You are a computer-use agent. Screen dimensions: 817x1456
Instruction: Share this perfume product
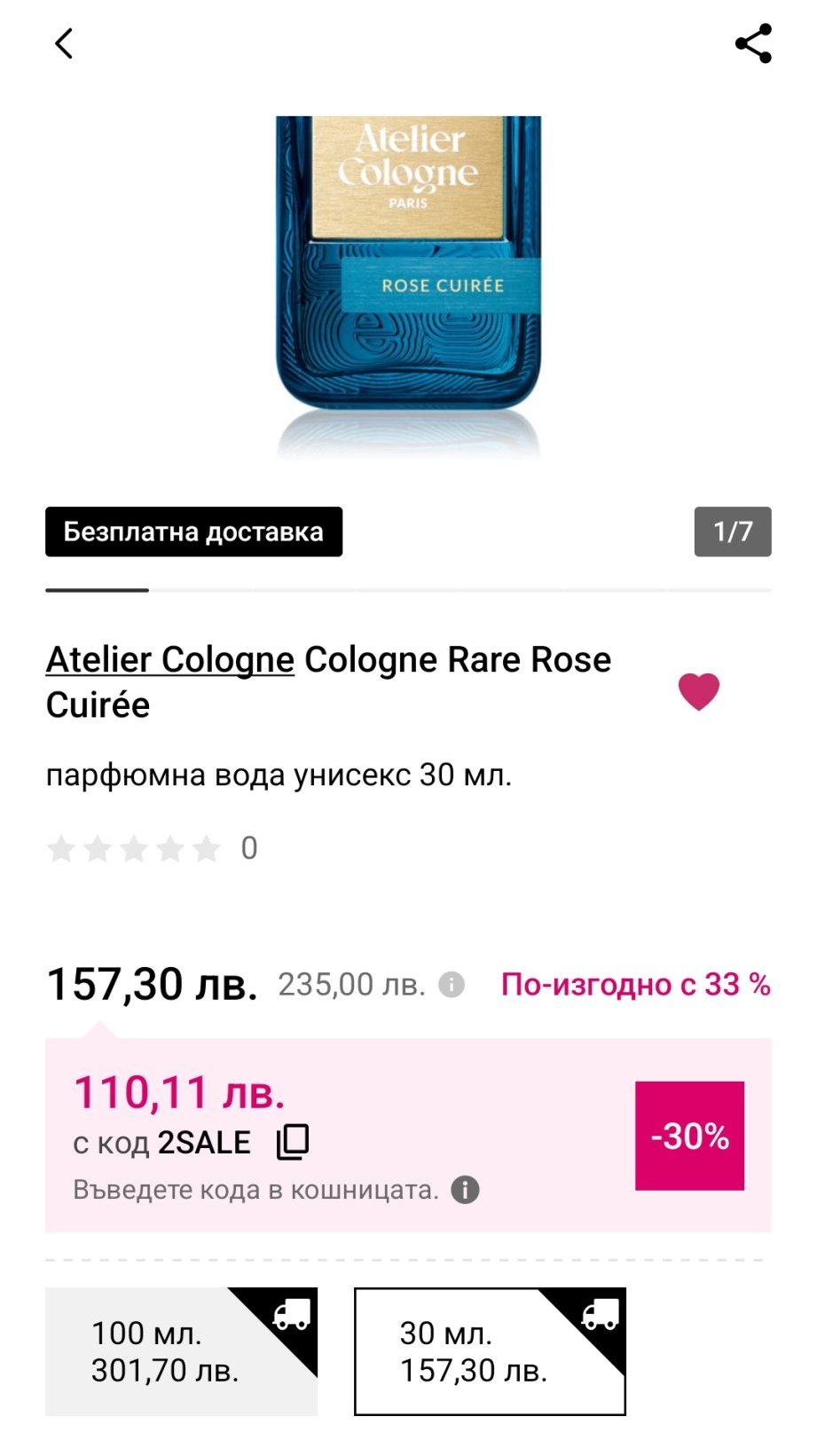[753, 43]
